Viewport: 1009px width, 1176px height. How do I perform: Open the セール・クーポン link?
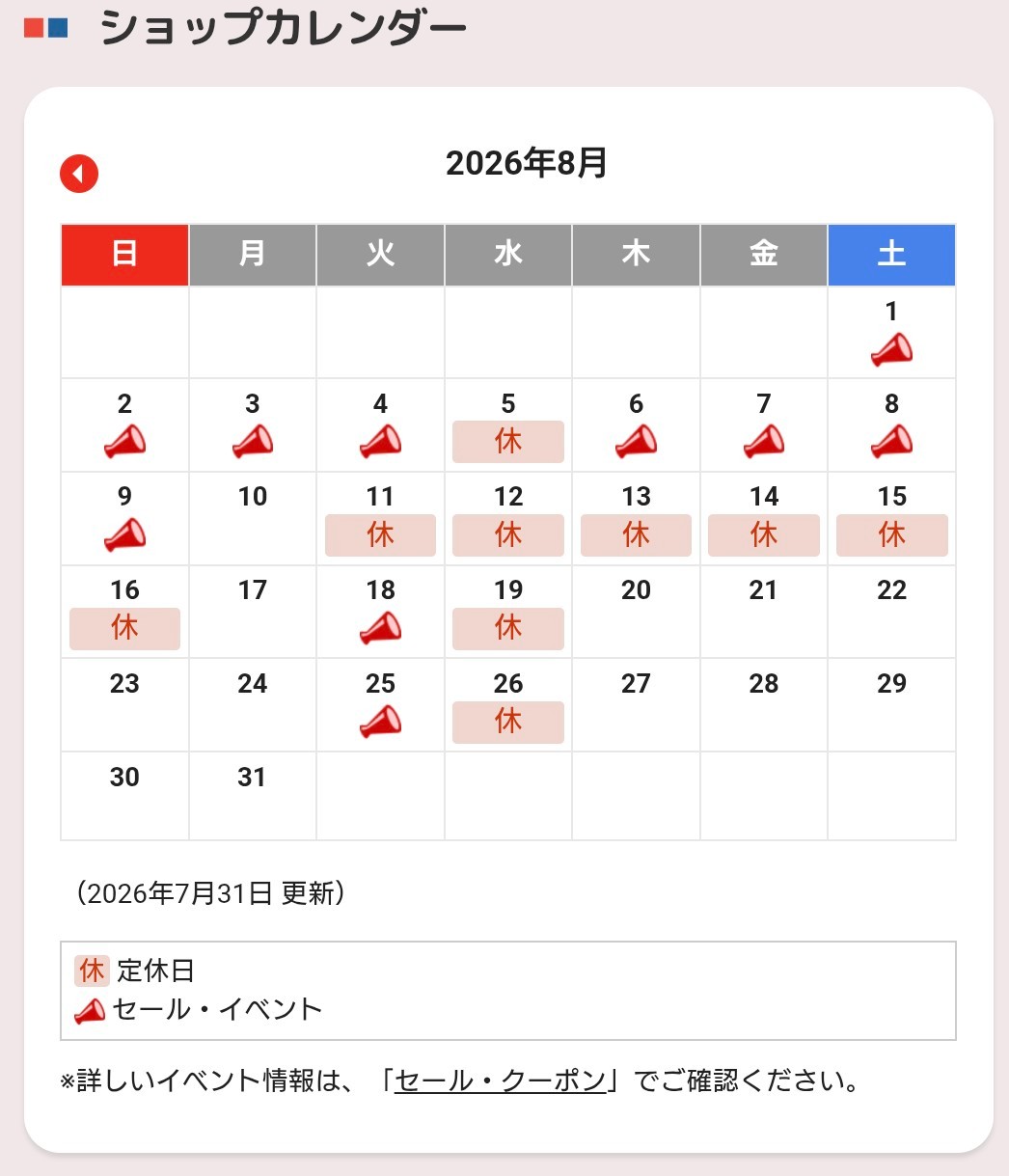pos(500,1080)
